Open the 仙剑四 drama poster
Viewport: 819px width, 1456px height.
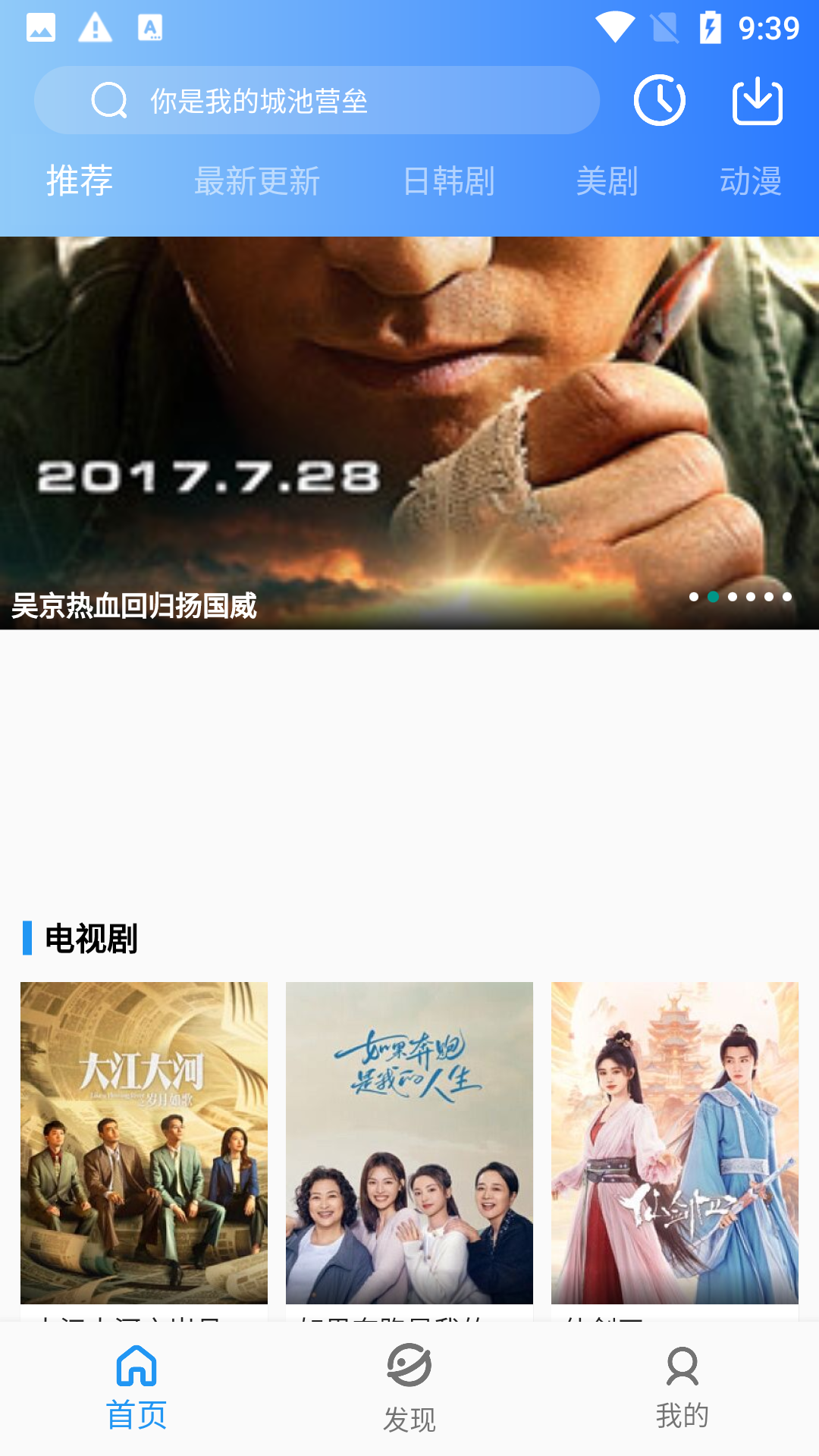675,1143
